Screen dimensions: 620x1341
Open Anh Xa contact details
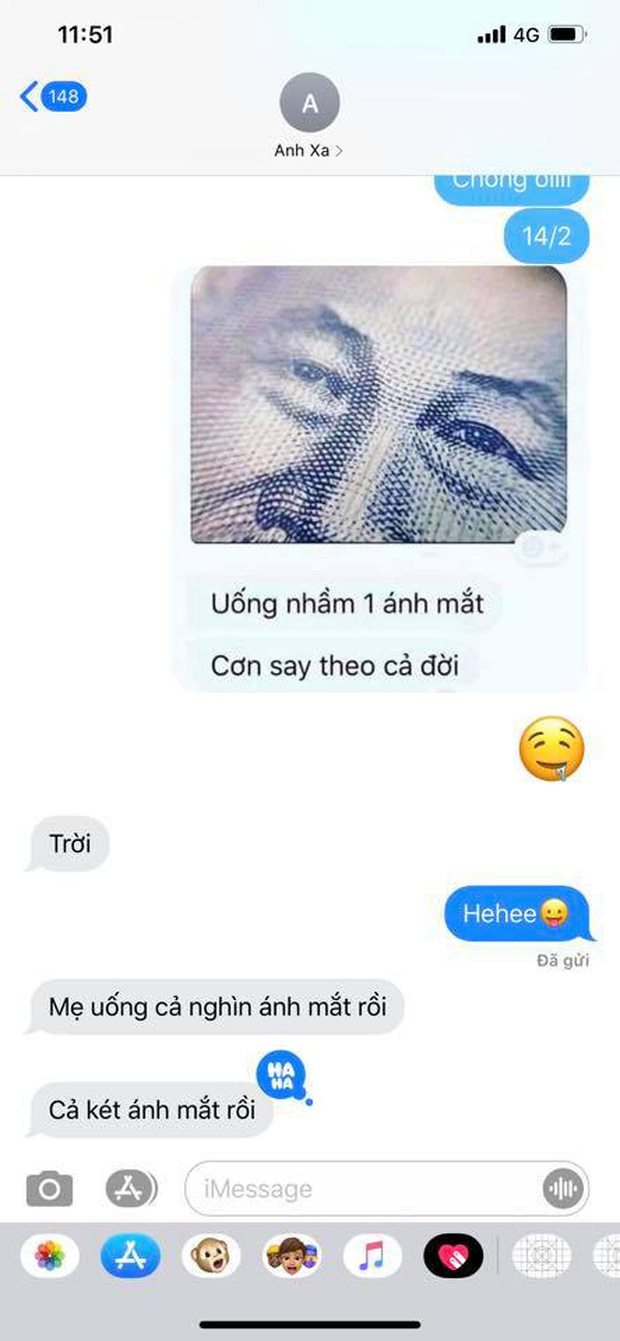[309, 115]
